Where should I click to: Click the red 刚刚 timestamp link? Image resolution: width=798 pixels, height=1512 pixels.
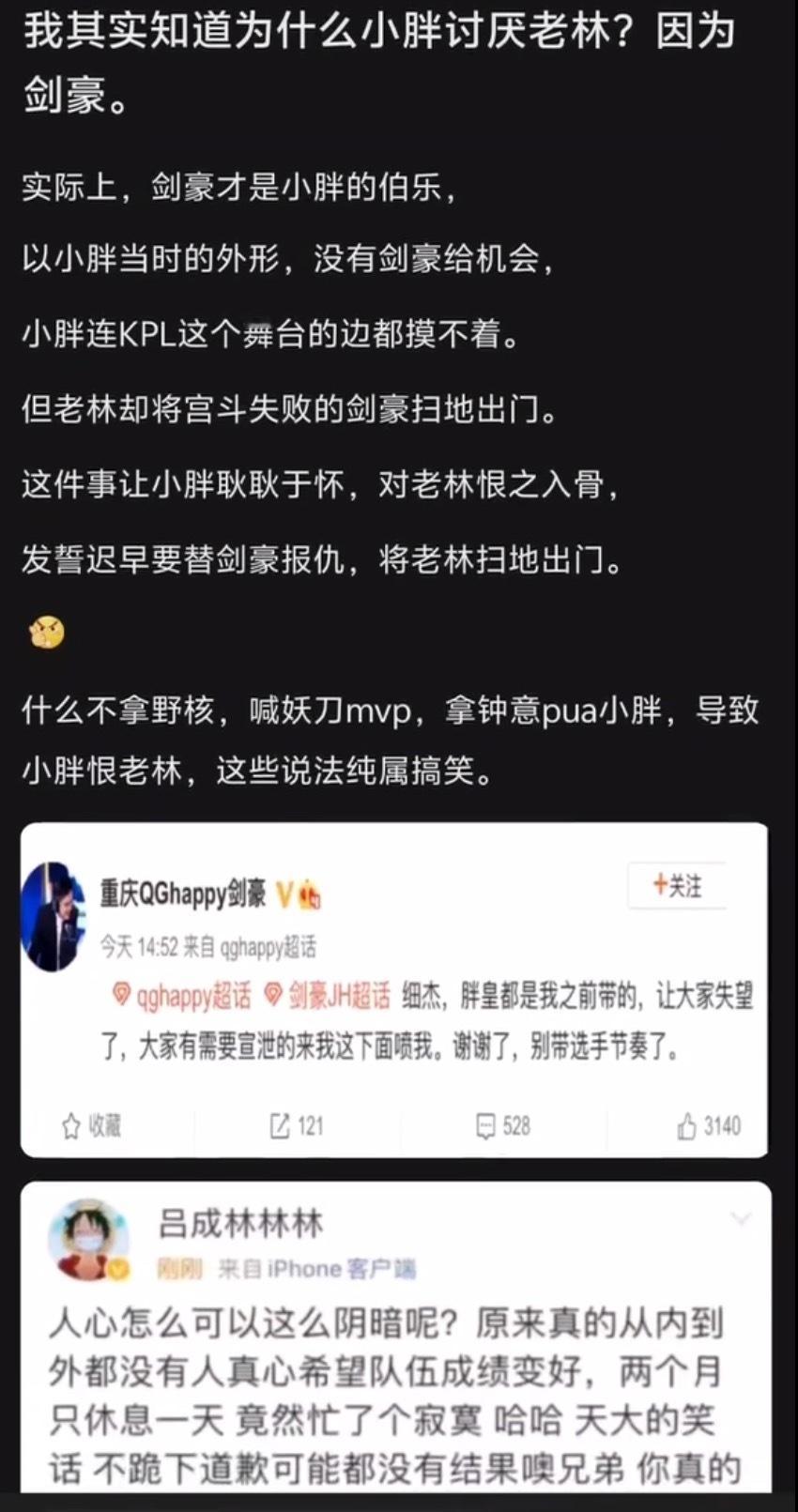[x=181, y=1269]
